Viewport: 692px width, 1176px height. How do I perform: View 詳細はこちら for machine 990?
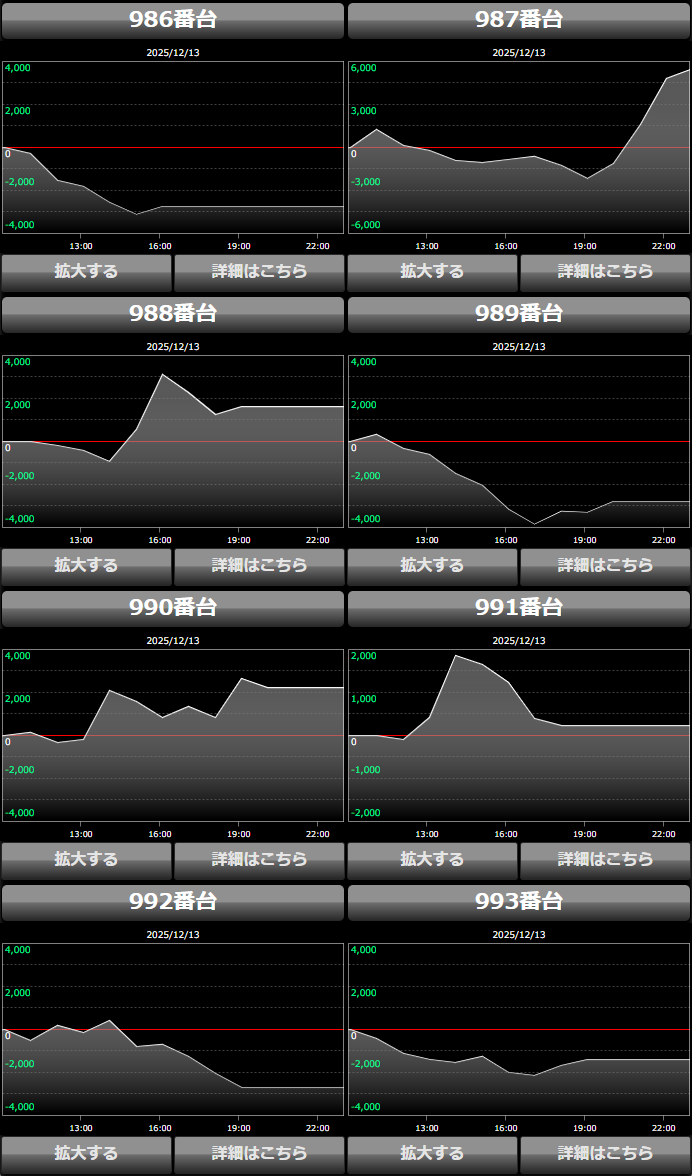click(x=259, y=860)
